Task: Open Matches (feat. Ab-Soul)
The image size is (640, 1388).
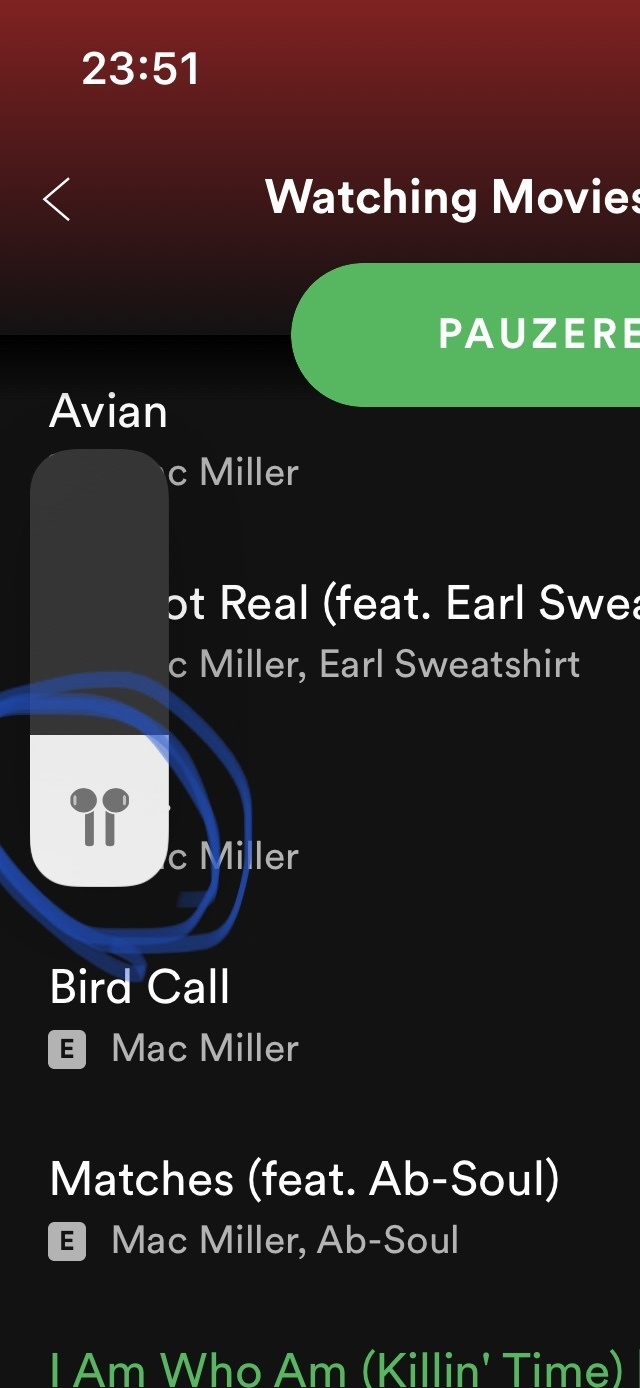Action: coord(304,1180)
